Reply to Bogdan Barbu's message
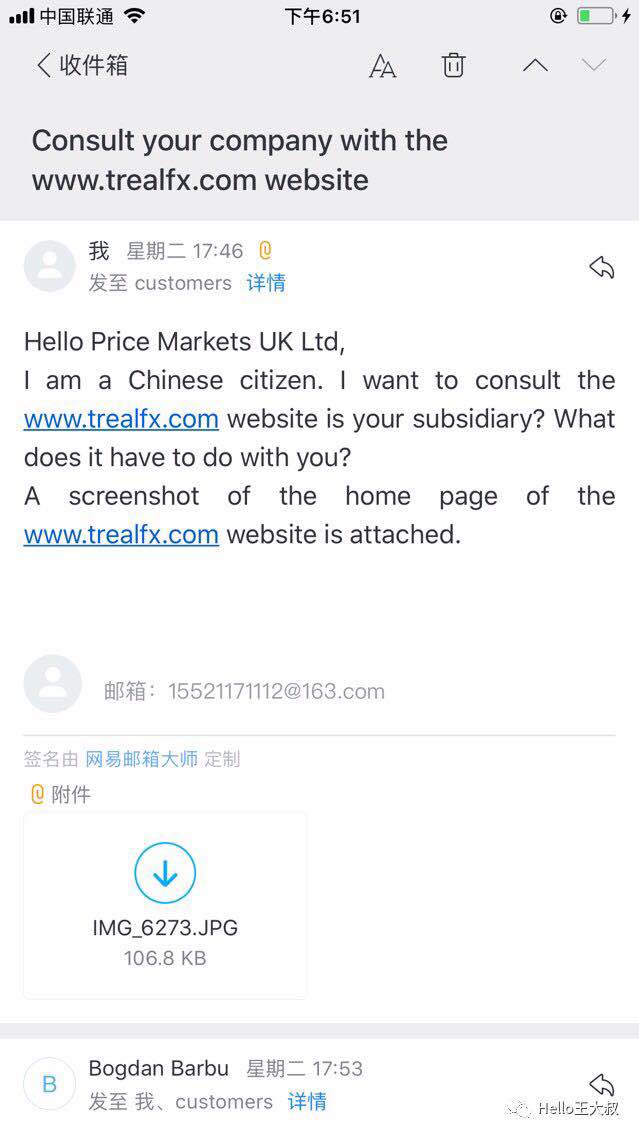Image resolution: width=639 pixels, height=1136 pixels. (x=601, y=1084)
